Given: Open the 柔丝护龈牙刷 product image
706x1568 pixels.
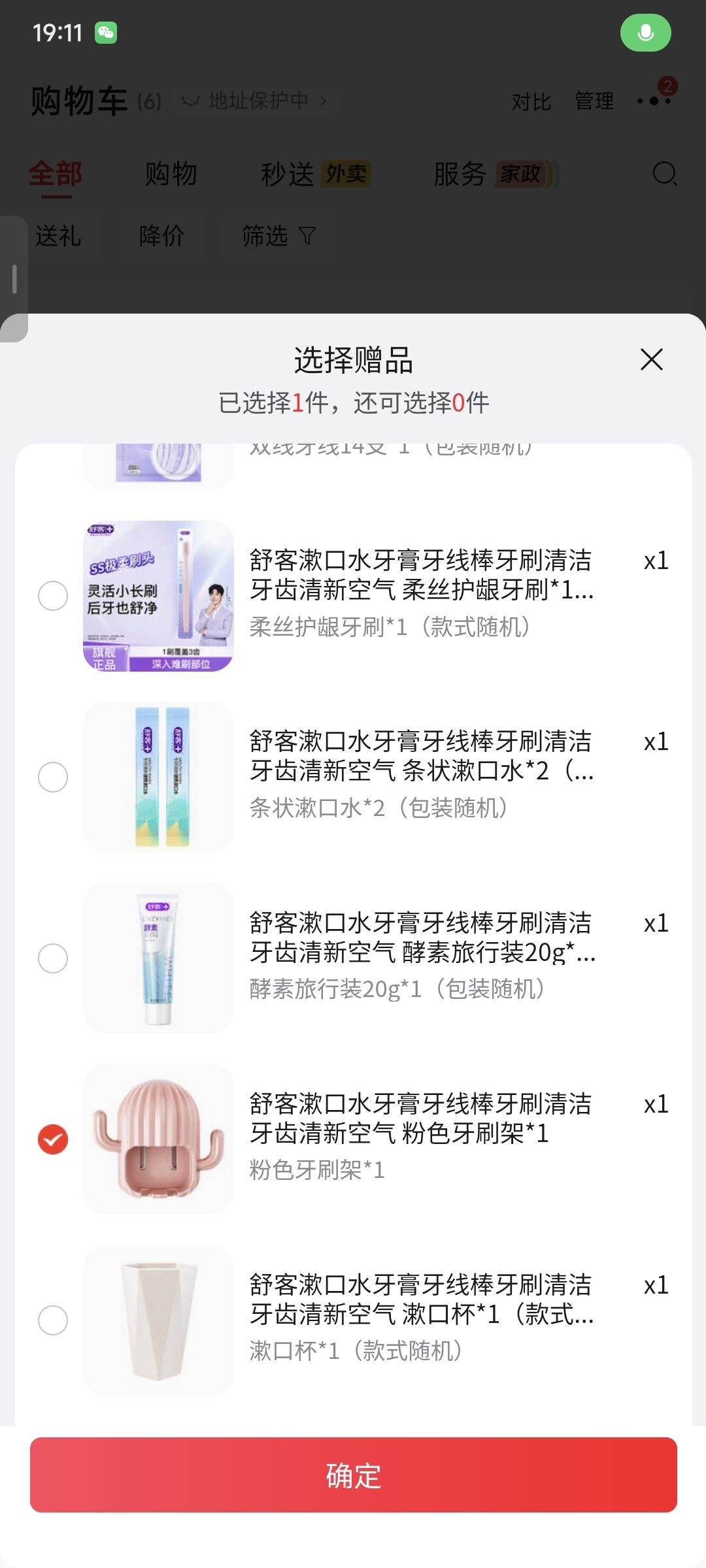Looking at the screenshot, I should point(158,596).
